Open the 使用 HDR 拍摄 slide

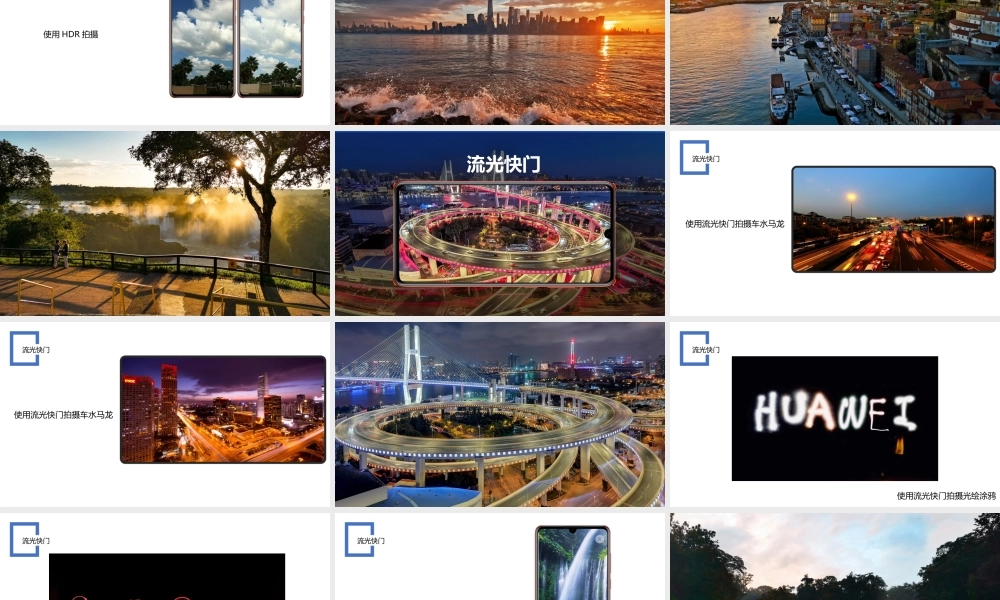[x=165, y=60]
